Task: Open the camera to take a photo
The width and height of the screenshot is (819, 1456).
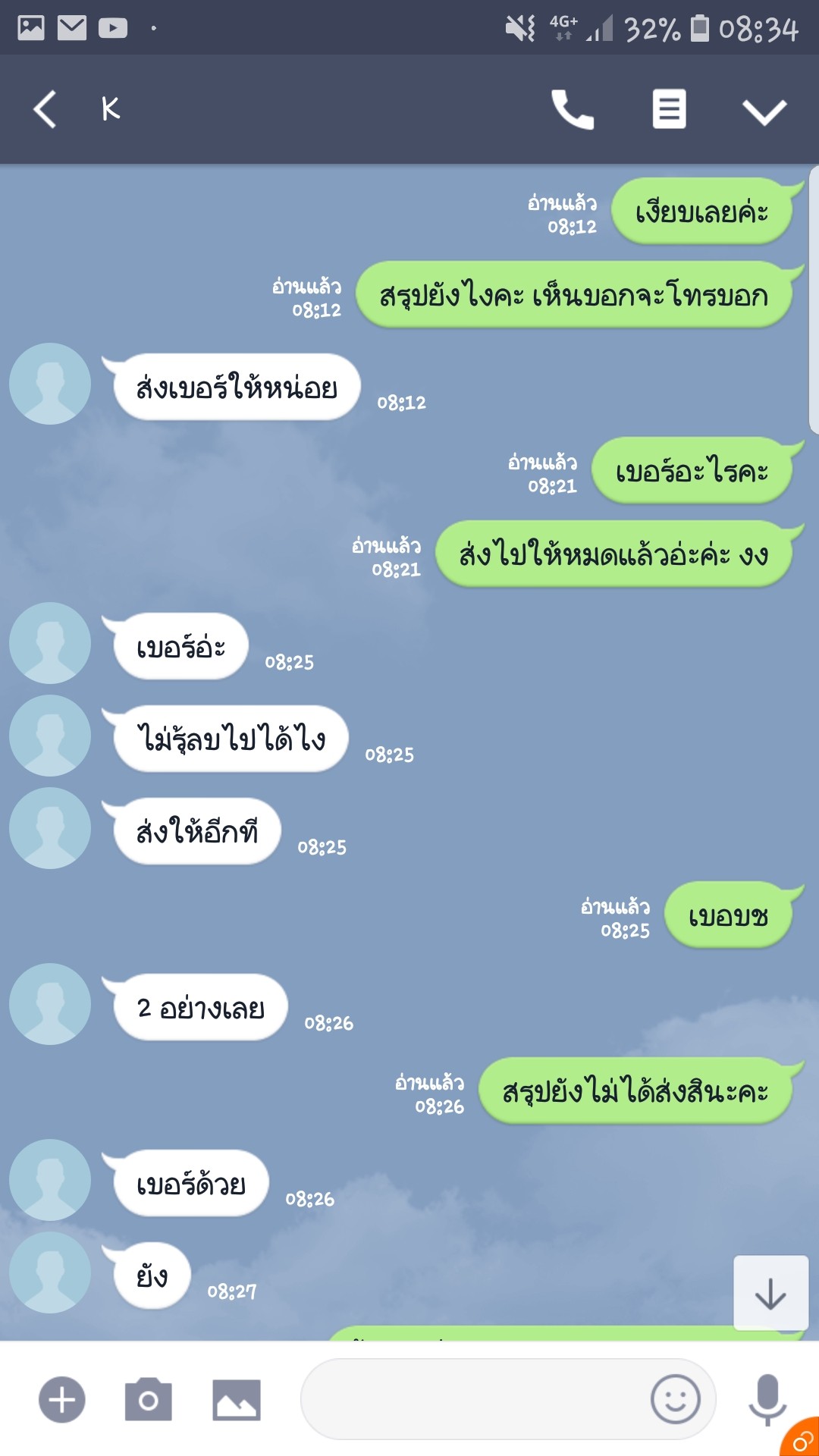Action: (149, 1399)
